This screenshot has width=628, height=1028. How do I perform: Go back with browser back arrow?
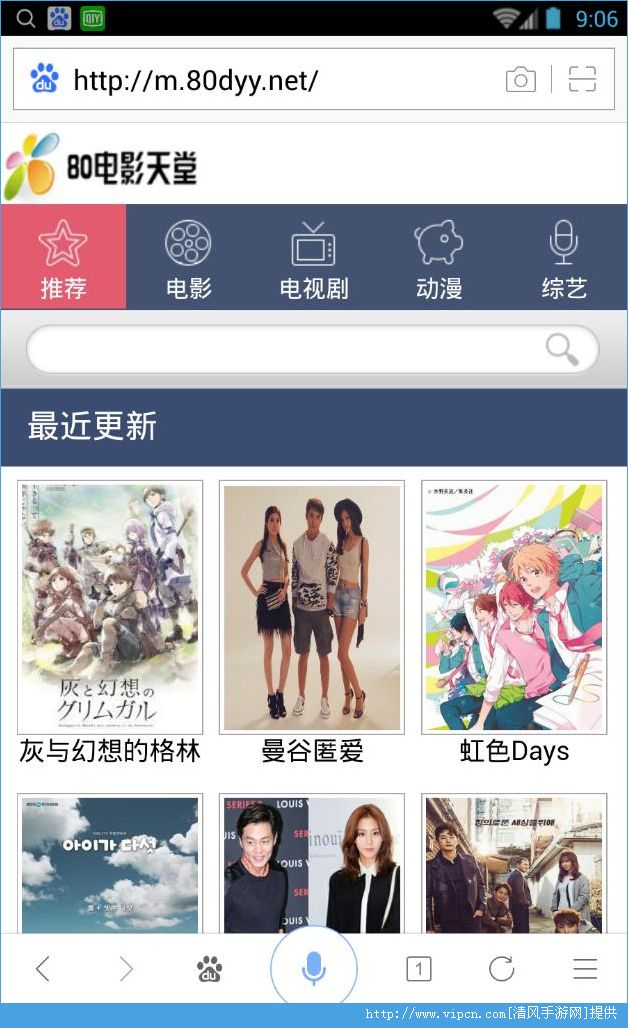(x=42, y=968)
